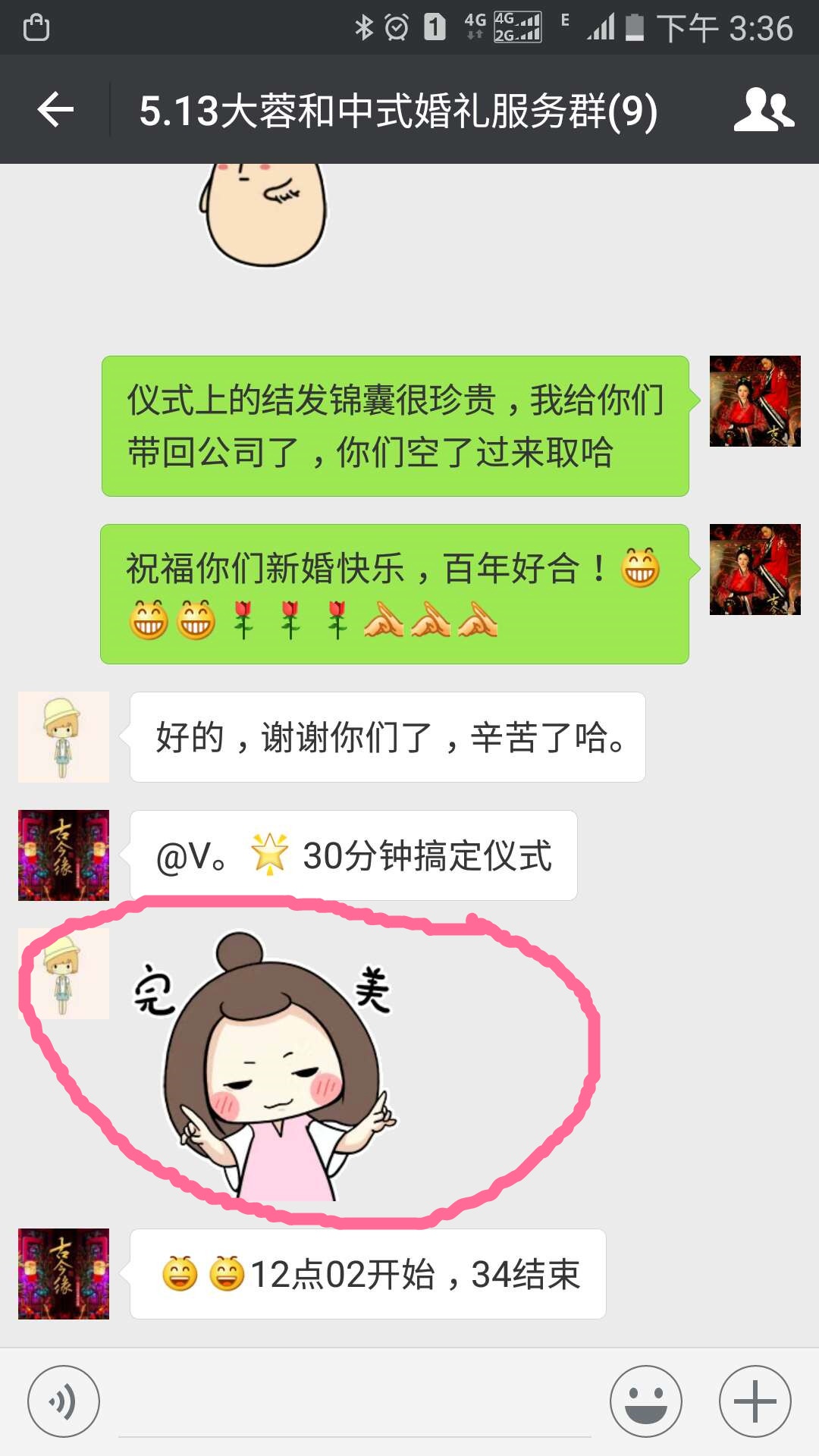Go back from the group chat

pos(55,111)
